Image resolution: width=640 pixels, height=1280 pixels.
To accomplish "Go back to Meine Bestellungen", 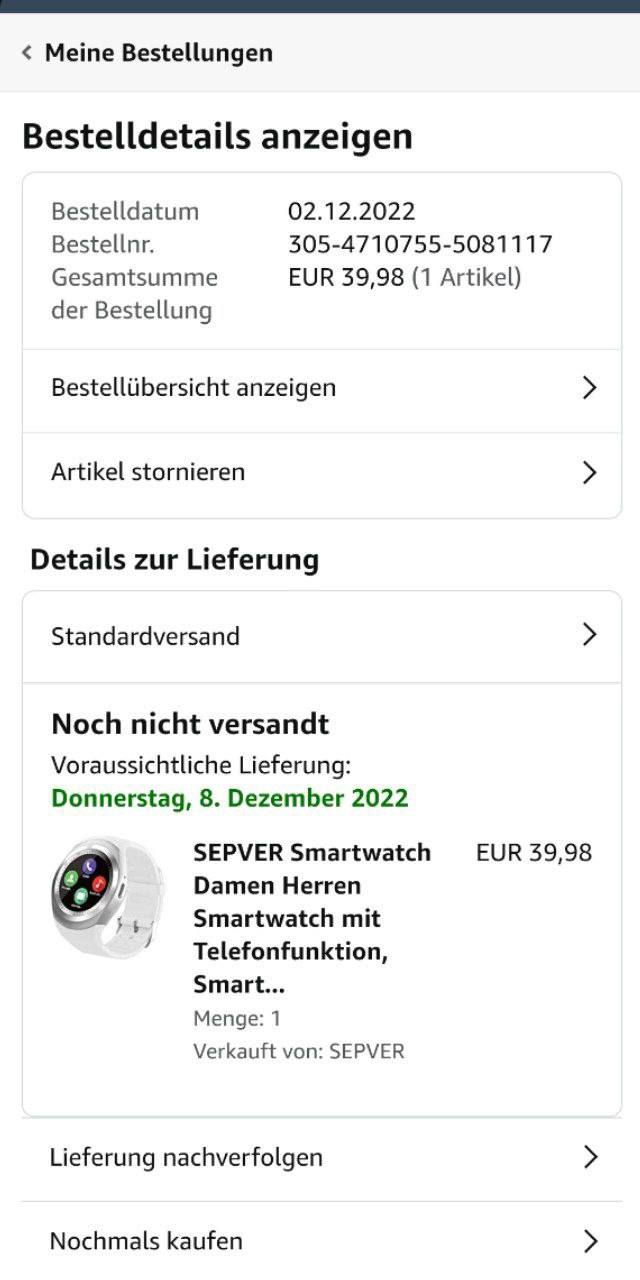I will pos(147,53).
